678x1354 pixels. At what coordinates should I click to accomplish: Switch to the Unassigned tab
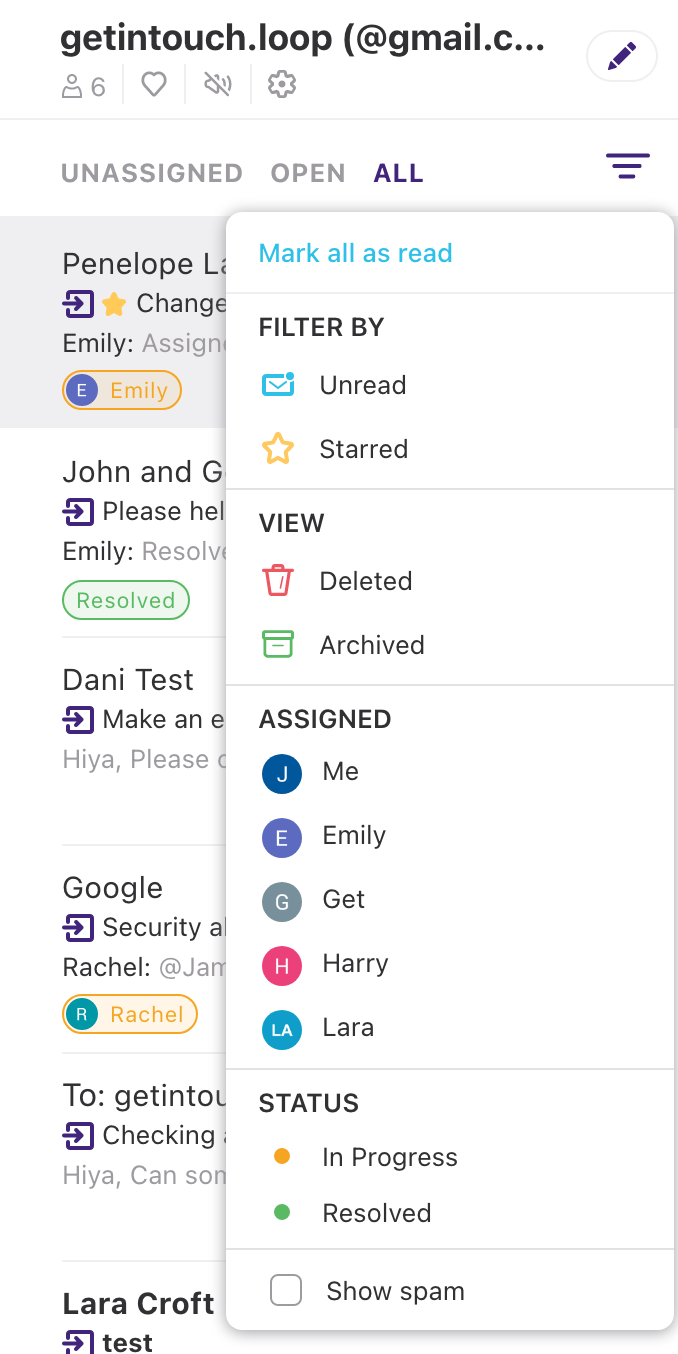click(x=151, y=173)
